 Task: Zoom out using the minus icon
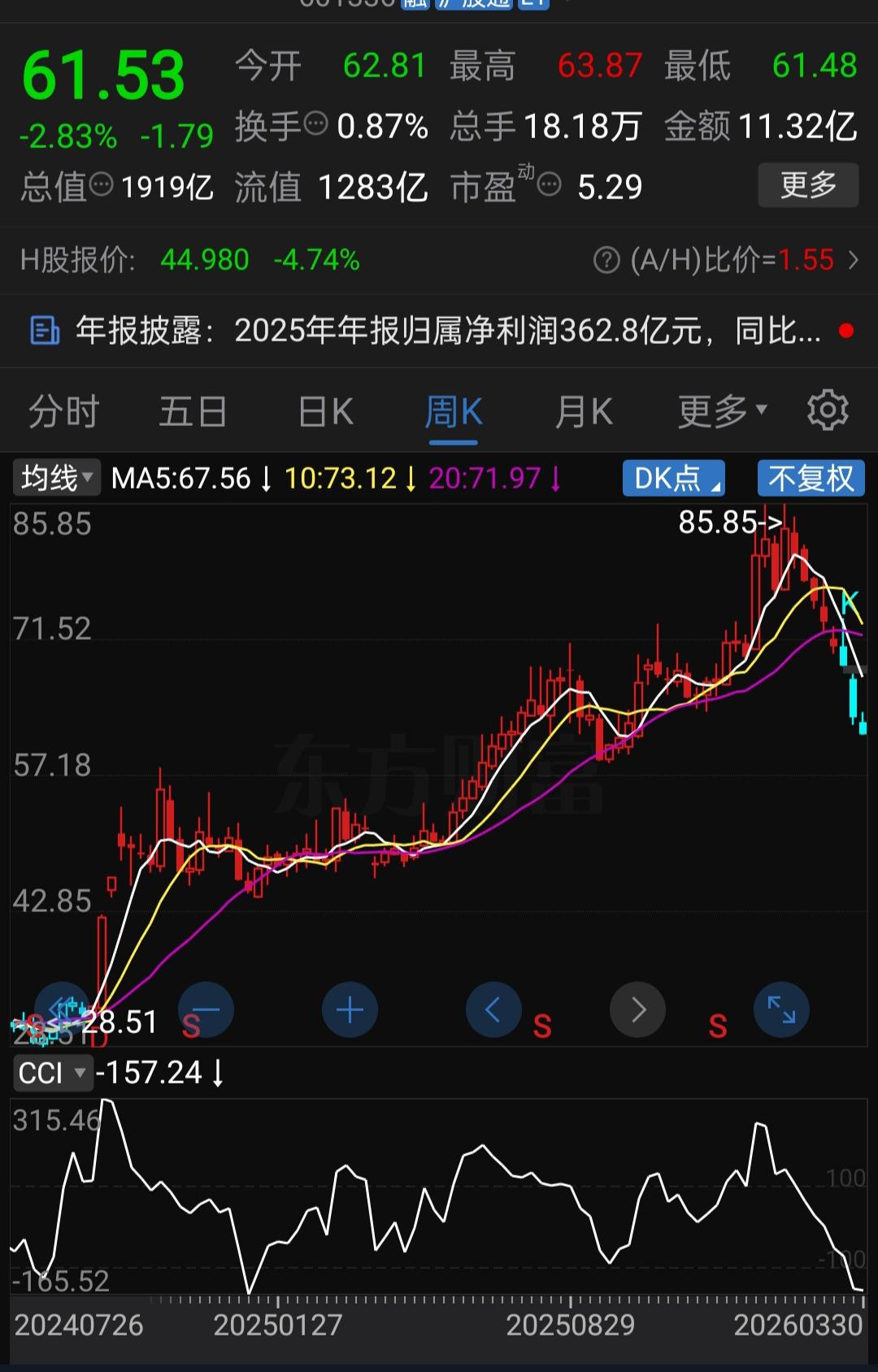coord(206,1009)
